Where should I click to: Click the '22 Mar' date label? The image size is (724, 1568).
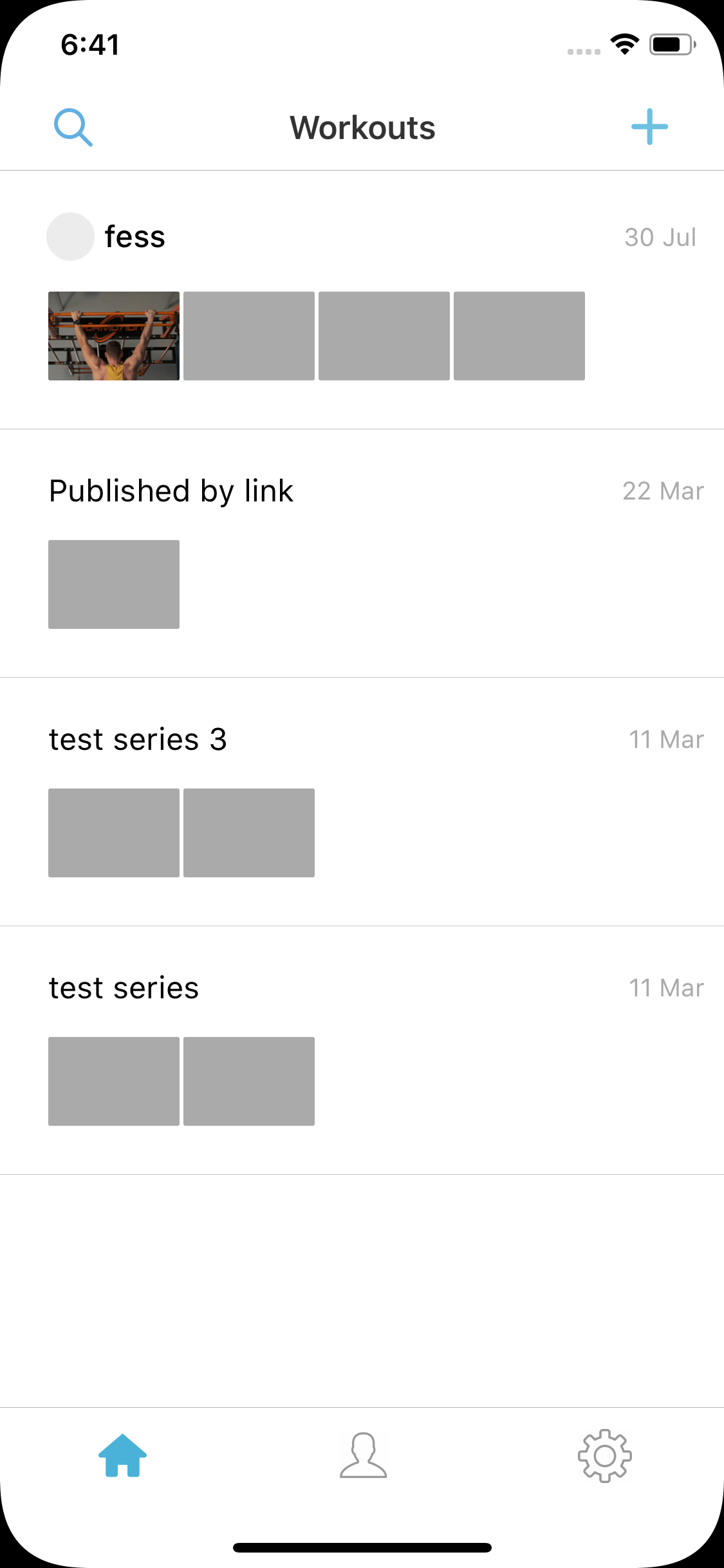(662, 490)
